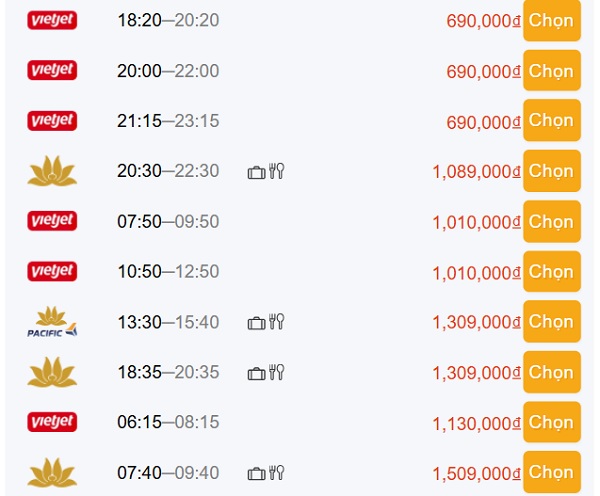Viewport: 600px width, 496px height.
Task: Tap Chọn for the 18:35—20:35 flight
Action: click(551, 372)
